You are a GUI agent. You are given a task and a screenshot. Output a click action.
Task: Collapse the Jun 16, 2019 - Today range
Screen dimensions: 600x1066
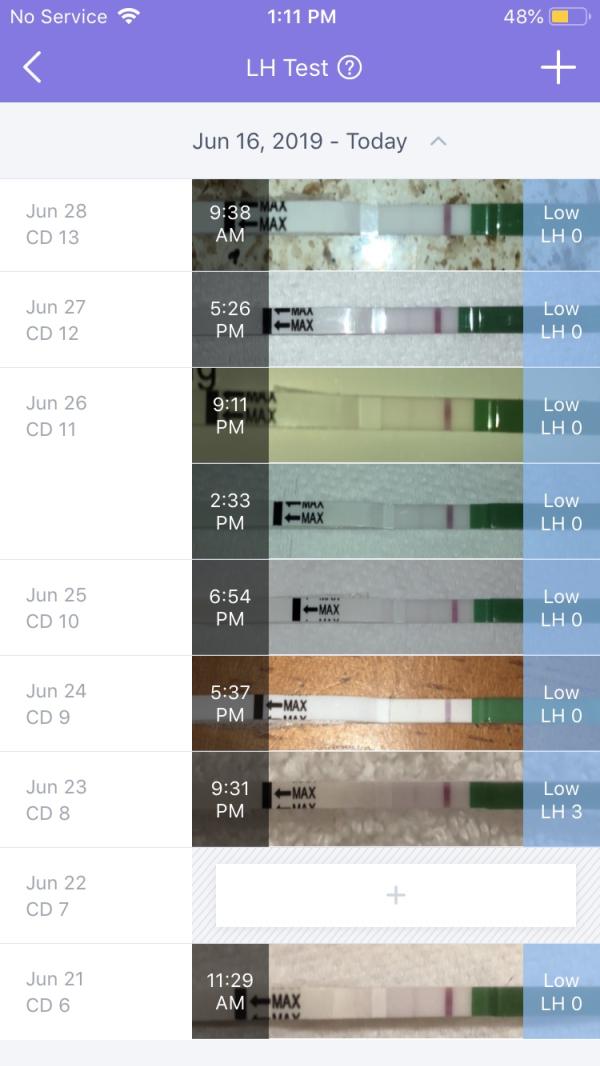pos(437,142)
